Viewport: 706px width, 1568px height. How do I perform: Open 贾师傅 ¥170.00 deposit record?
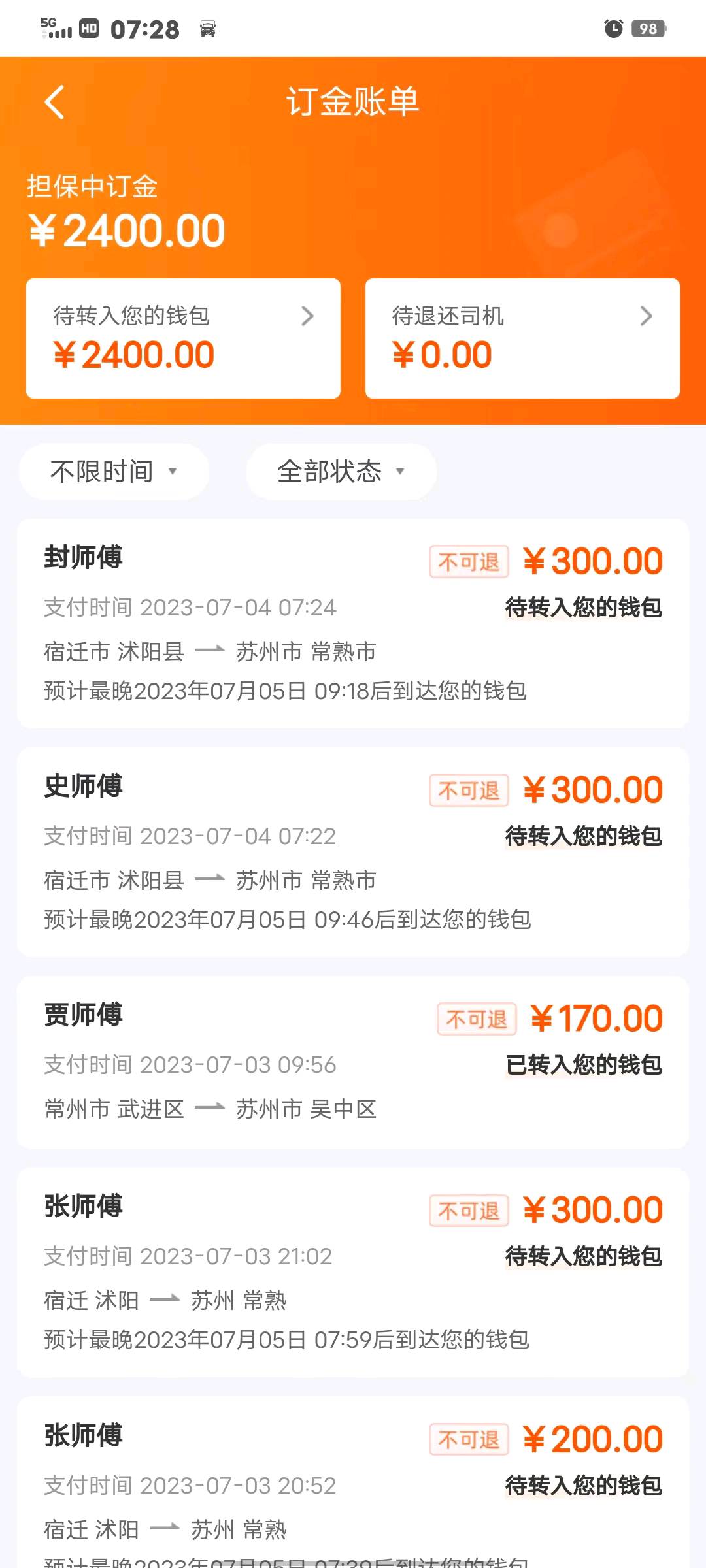click(353, 1062)
